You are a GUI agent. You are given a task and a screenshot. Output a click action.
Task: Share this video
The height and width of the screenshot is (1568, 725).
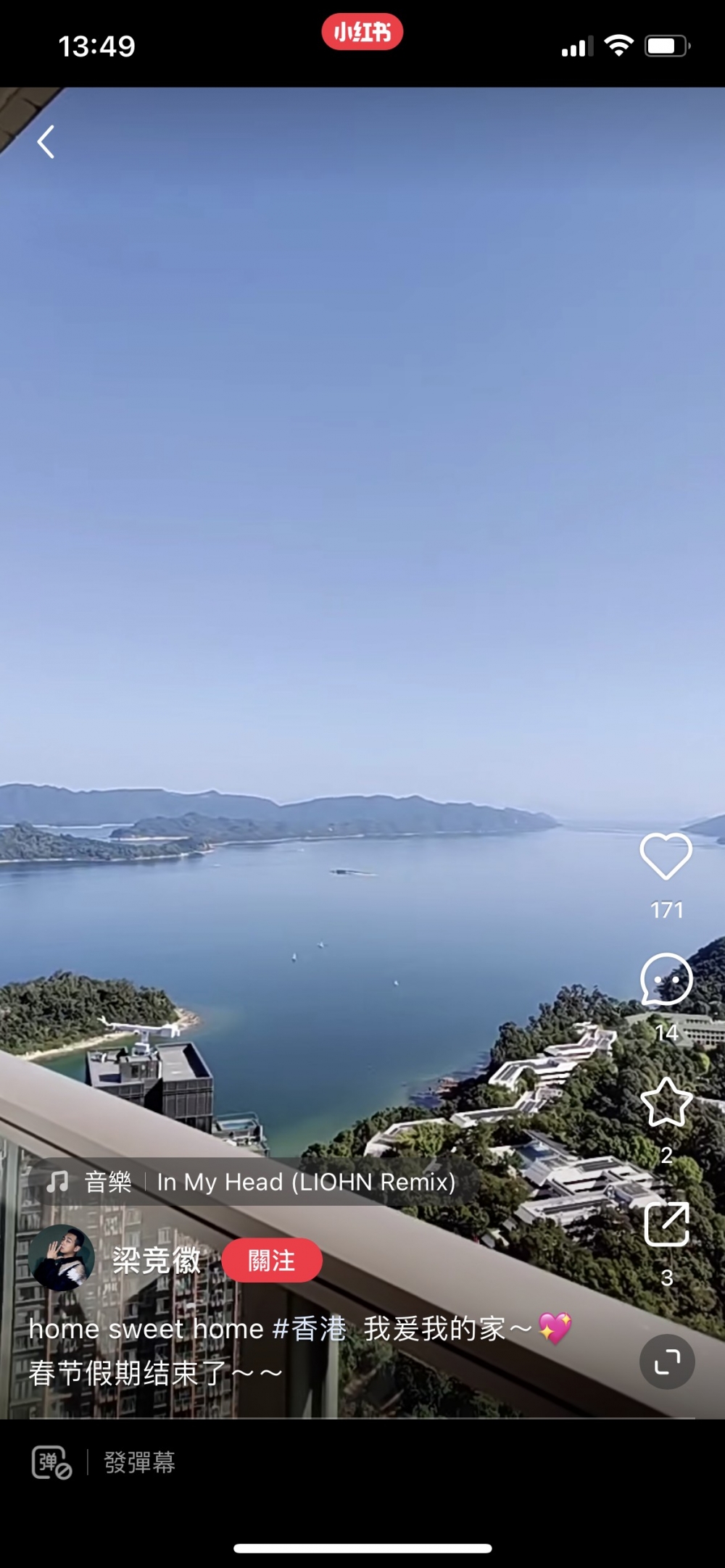click(666, 1225)
